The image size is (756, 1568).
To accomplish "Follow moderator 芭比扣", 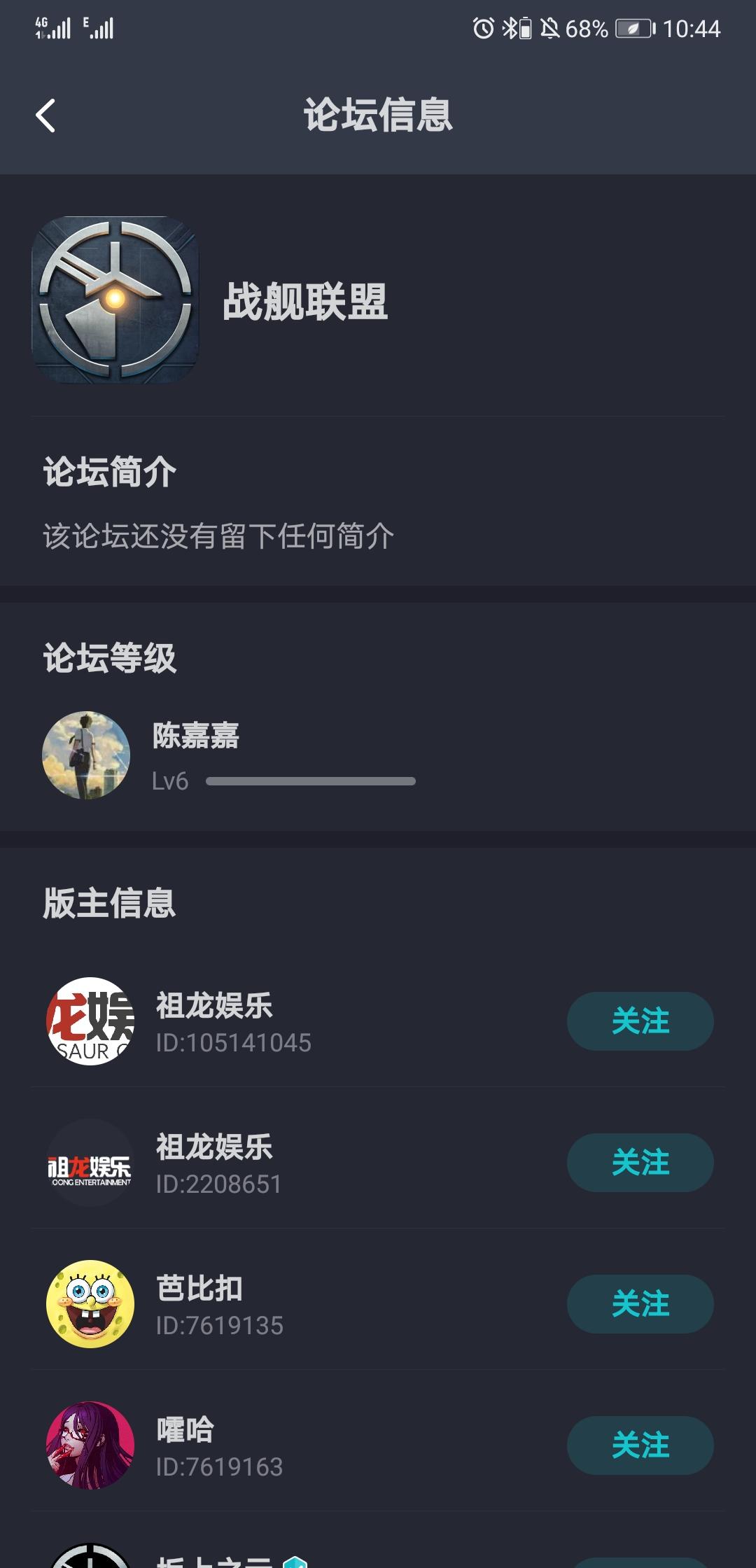I will pos(640,1303).
